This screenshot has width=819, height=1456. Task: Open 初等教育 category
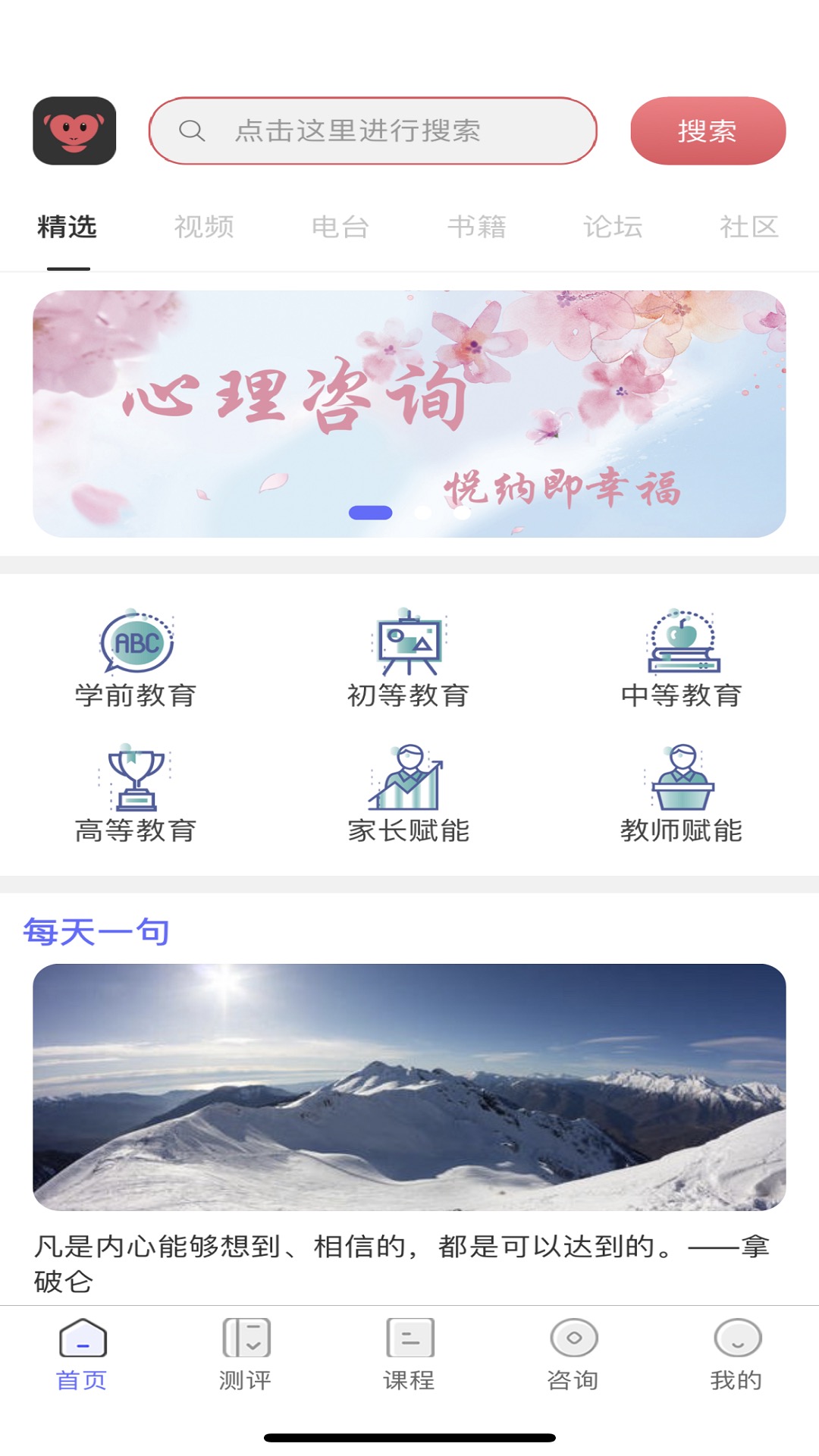409,658
